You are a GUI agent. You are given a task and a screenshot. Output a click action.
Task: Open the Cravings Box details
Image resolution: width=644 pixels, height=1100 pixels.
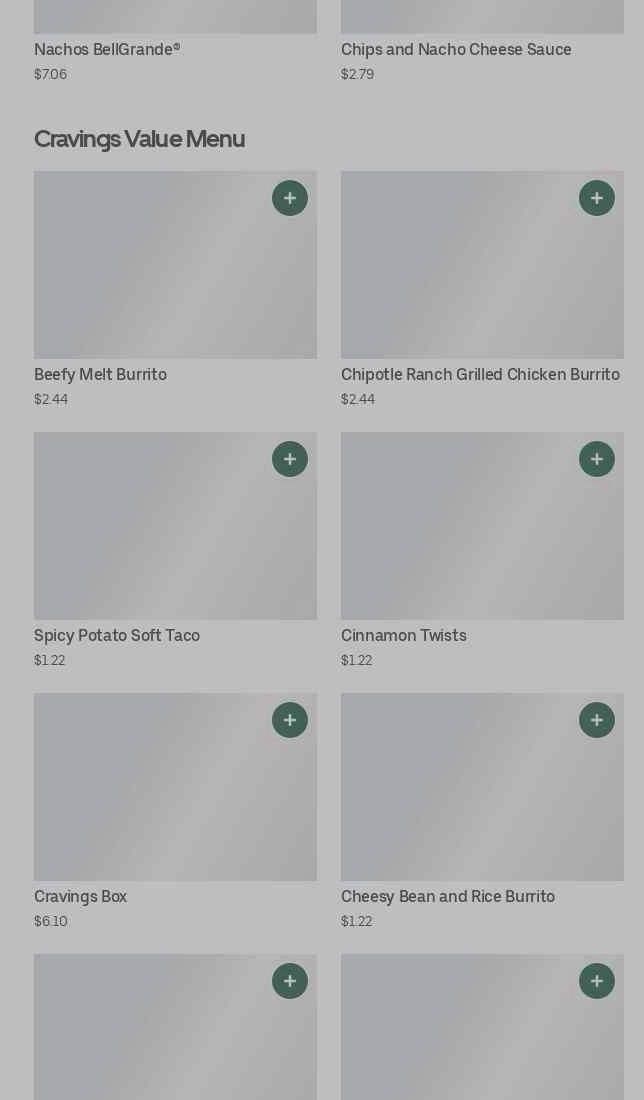pos(175,811)
